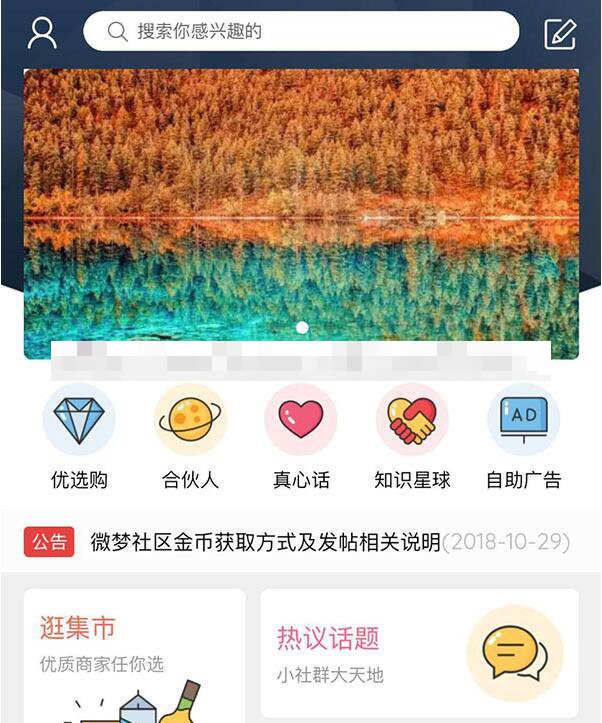Tap the 搜索你感兴趣的 search box
The height and width of the screenshot is (723, 602).
[x=300, y=31]
